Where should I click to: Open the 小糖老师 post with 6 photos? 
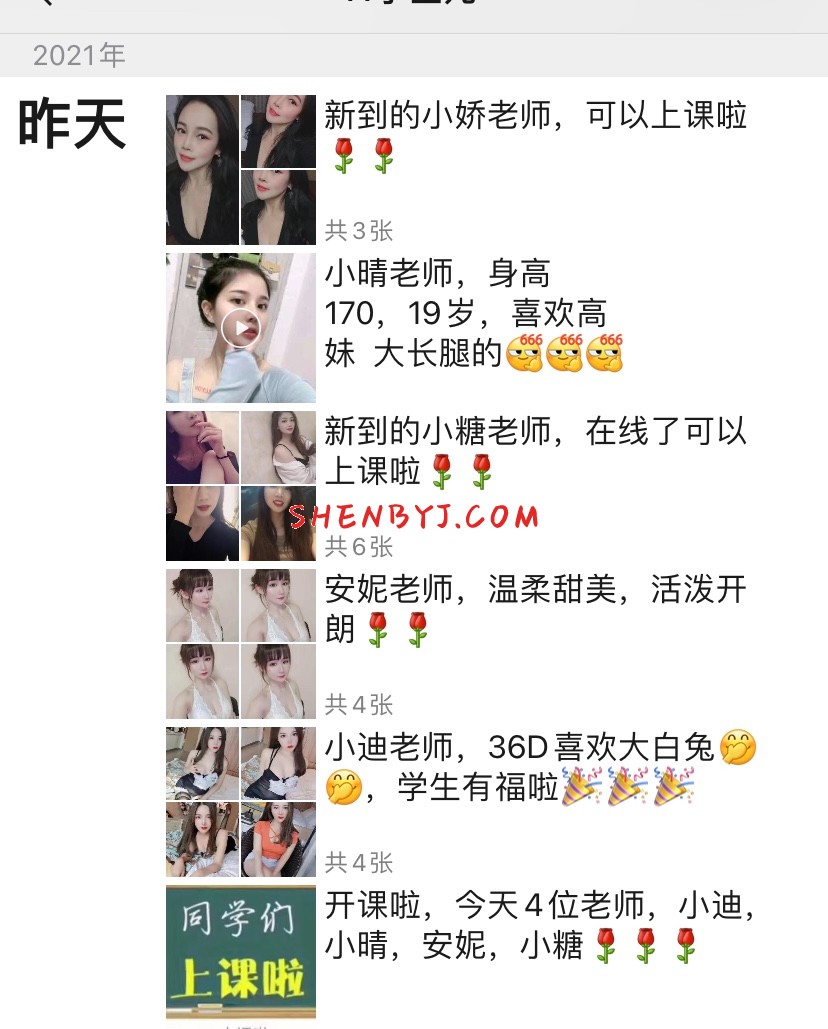[240, 486]
